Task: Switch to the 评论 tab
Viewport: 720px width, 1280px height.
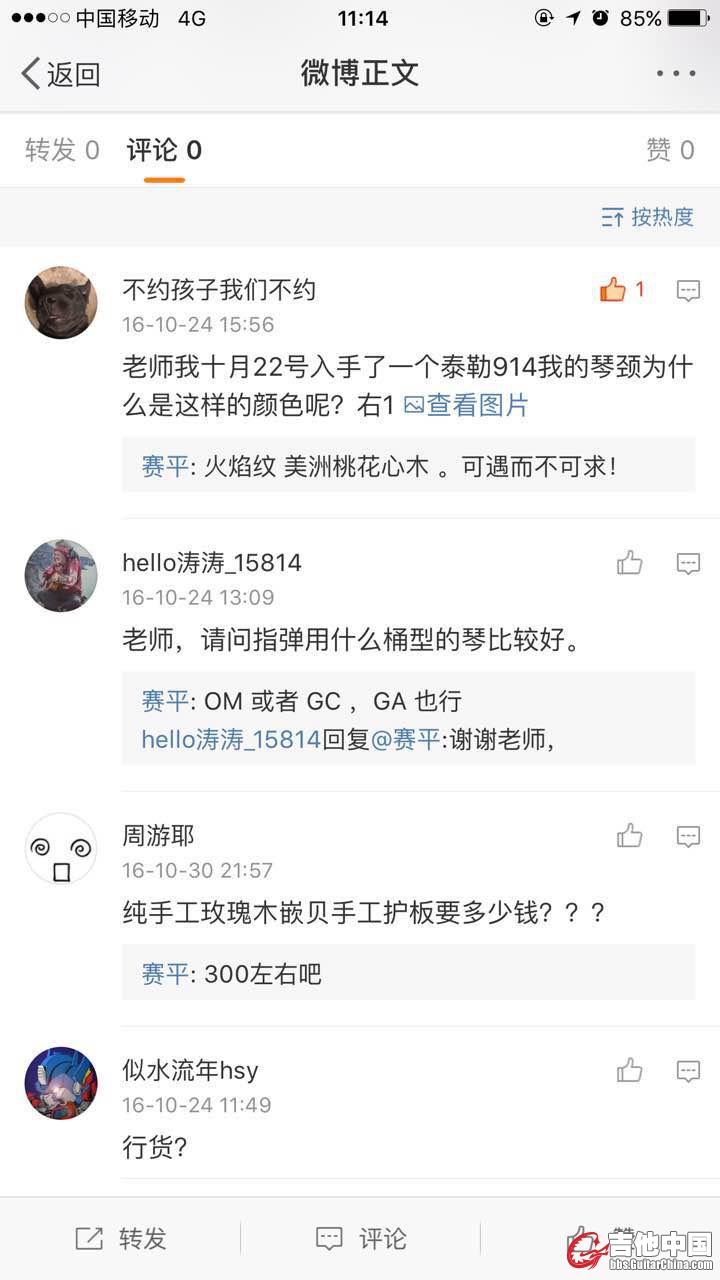Action: (x=164, y=151)
